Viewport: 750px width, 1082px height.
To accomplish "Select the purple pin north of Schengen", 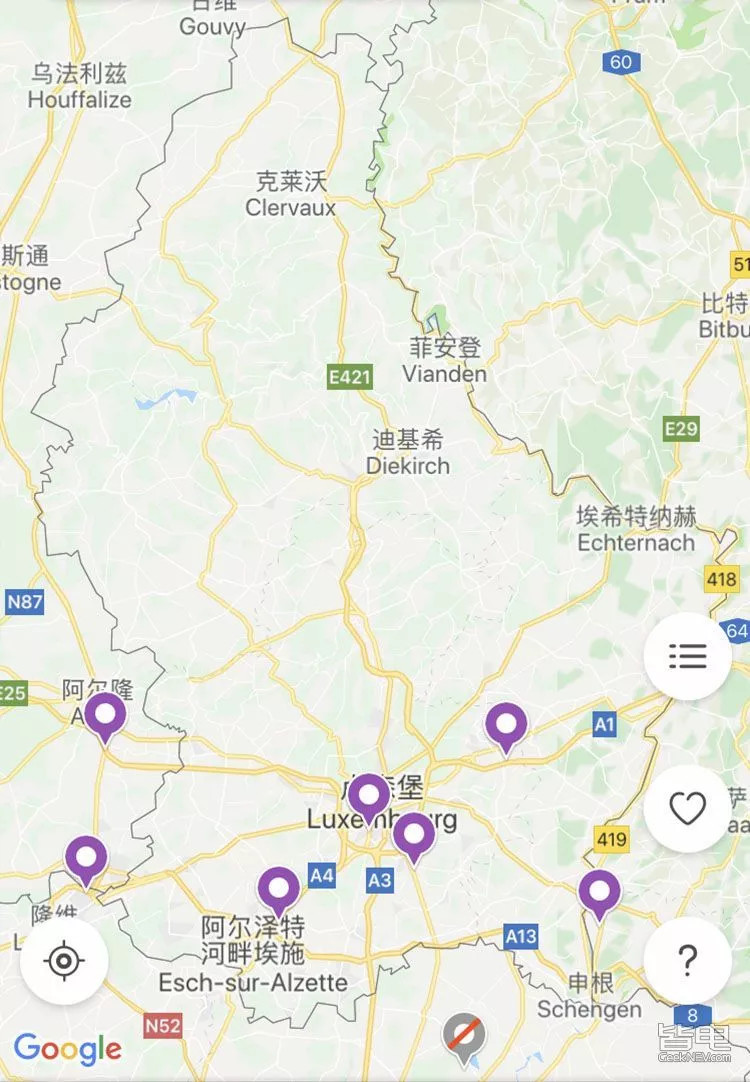I will pyautogui.click(x=599, y=891).
